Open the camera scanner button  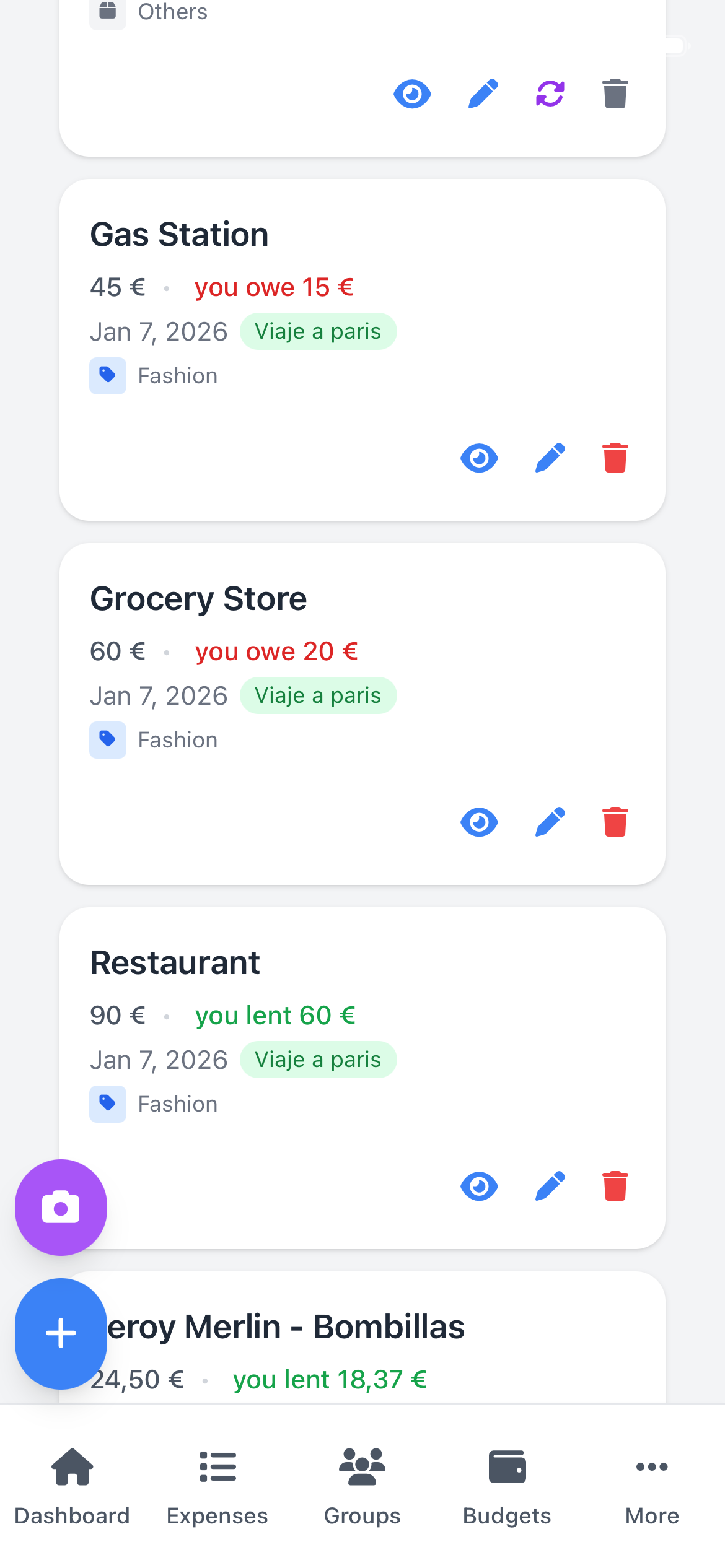click(59, 1207)
